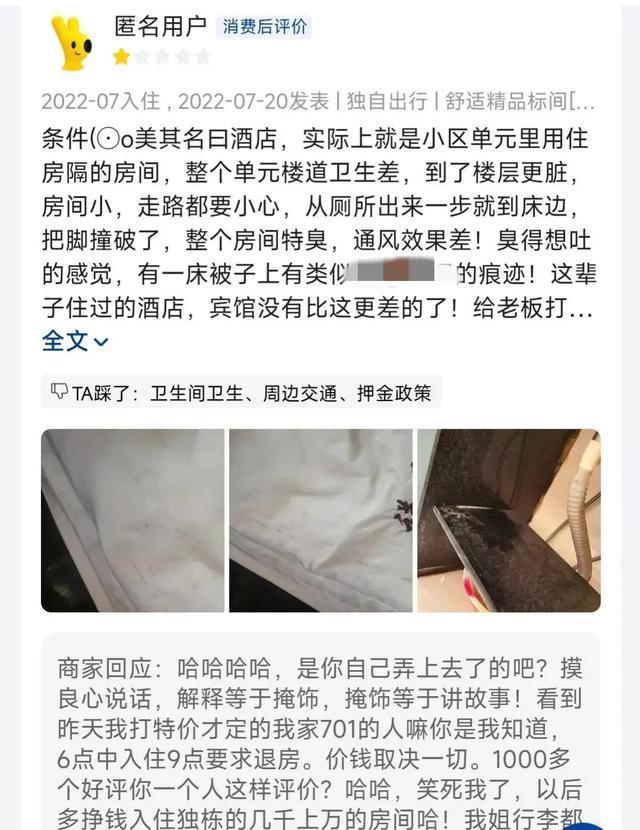Open the first review photo of stained bedding
The height and width of the screenshot is (830, 640).
click(132, 520)
